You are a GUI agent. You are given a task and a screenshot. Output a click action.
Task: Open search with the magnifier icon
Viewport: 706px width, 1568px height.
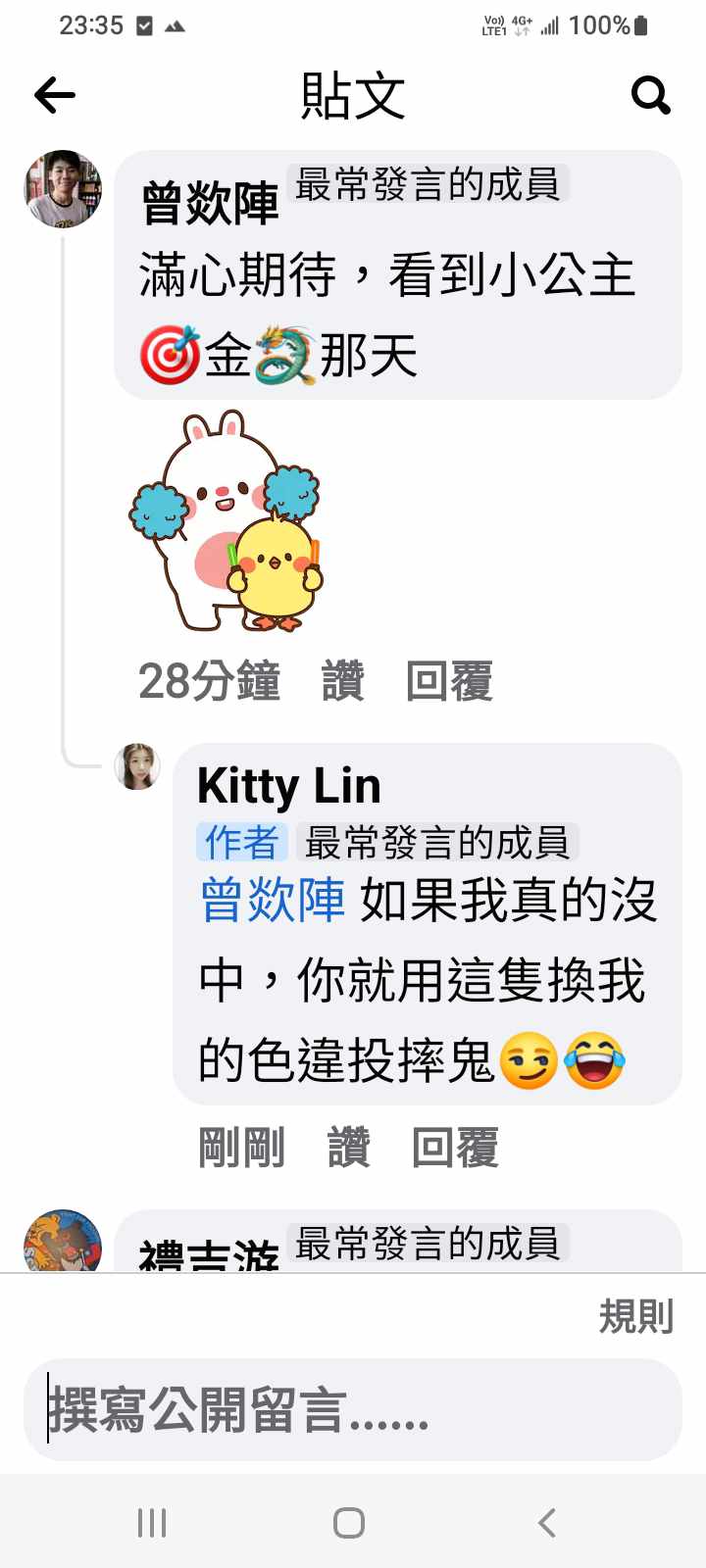(650, 95)
